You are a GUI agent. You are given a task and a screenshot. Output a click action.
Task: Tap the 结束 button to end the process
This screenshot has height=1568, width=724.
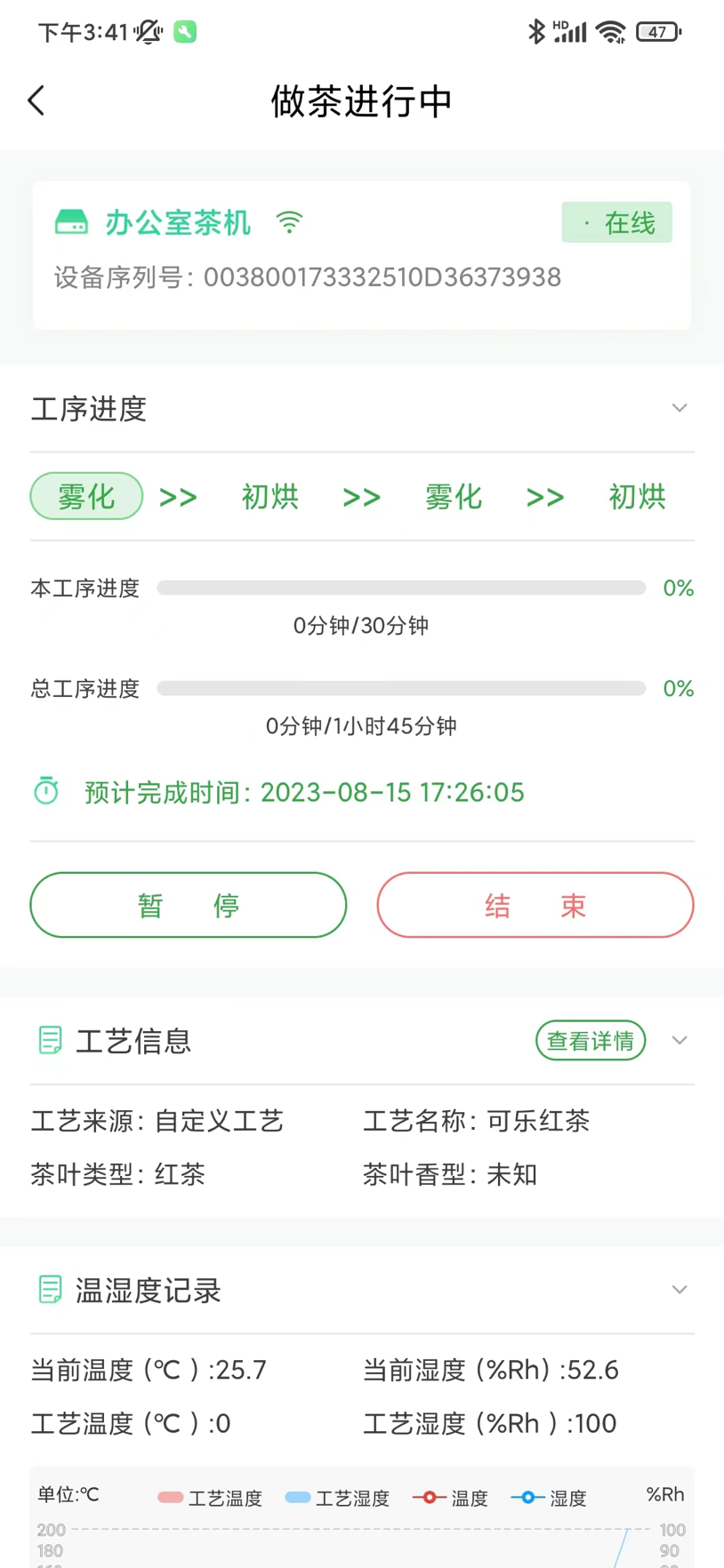point(535,905)
